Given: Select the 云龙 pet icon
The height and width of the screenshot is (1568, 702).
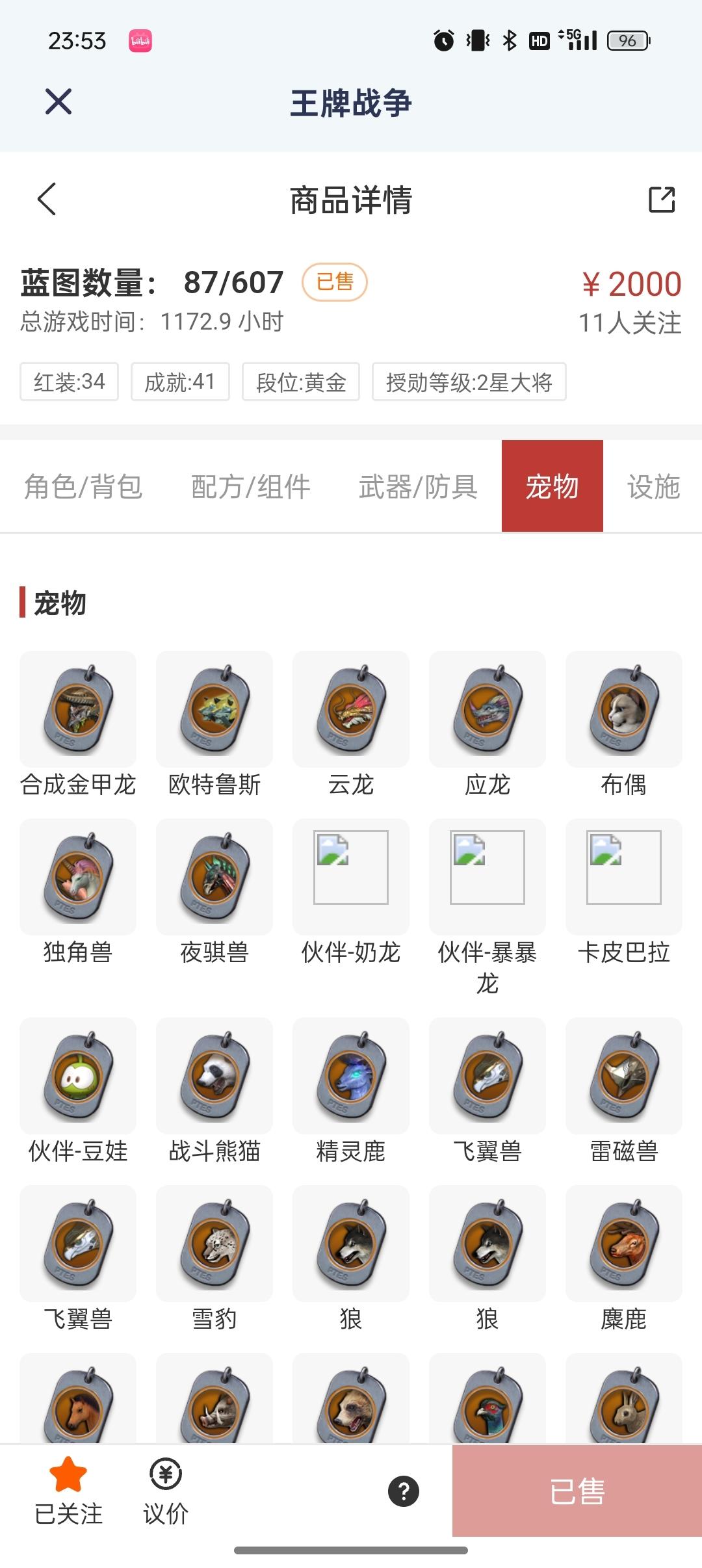Looking at the screenshot, I should pos(350,710).
